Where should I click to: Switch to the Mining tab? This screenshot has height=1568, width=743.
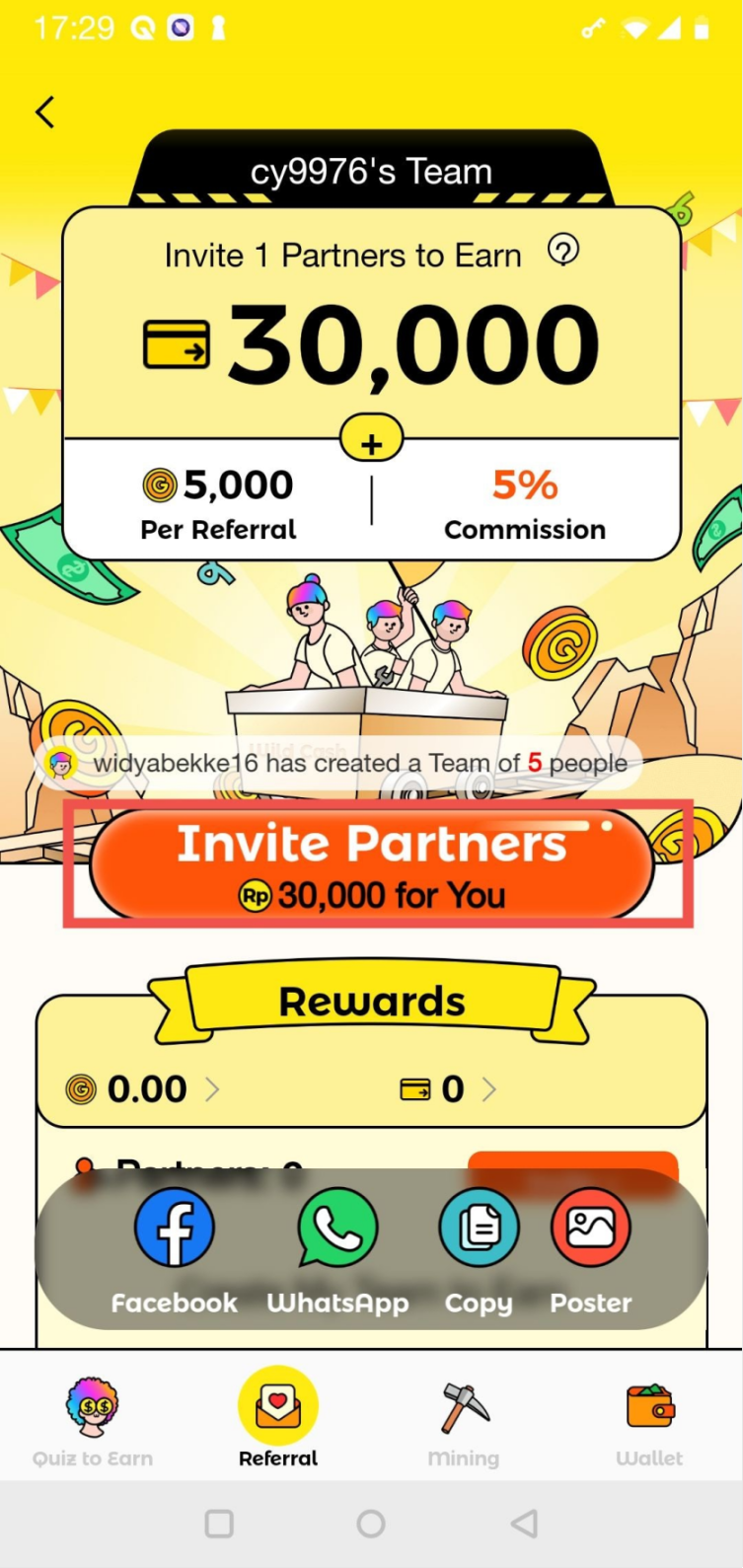464,1423
